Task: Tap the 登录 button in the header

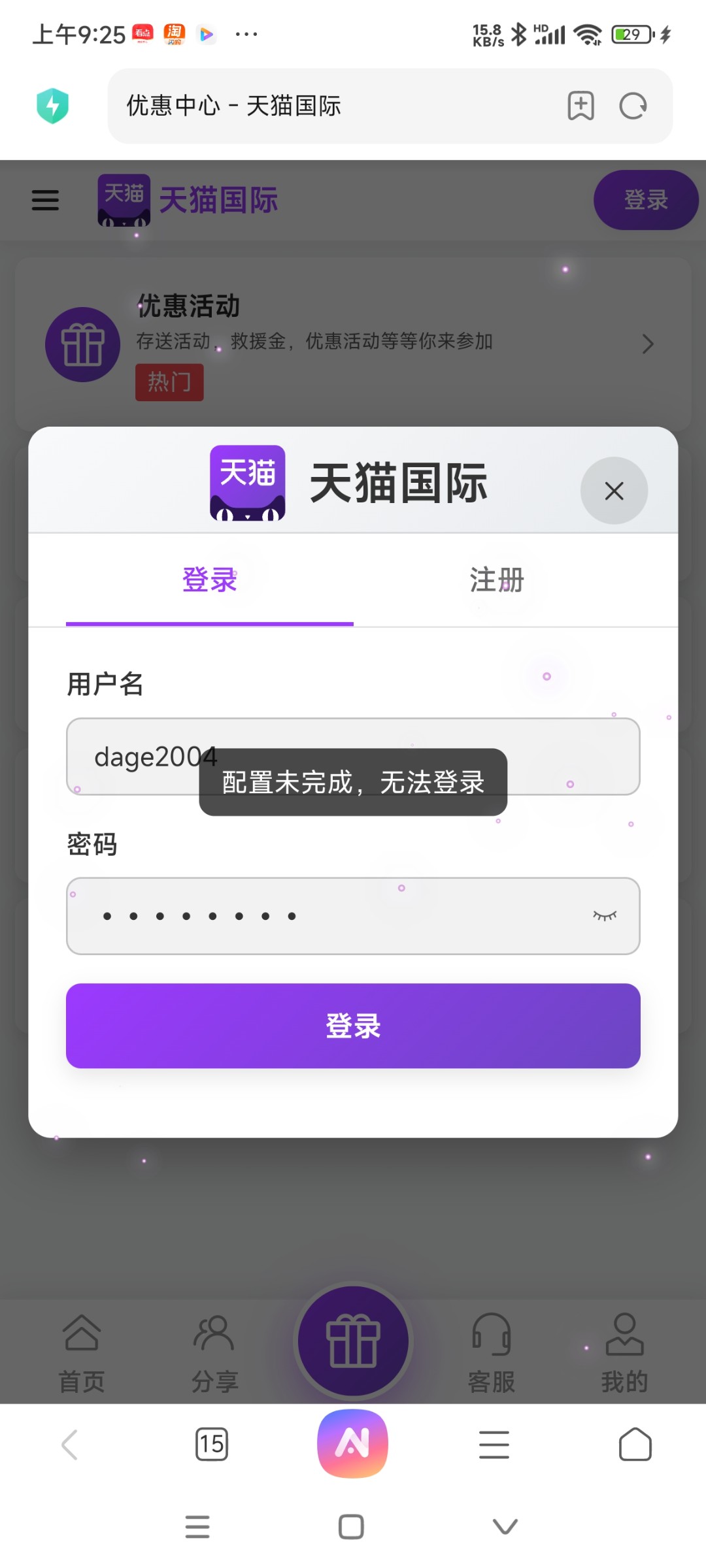Action: pos(645,201)
